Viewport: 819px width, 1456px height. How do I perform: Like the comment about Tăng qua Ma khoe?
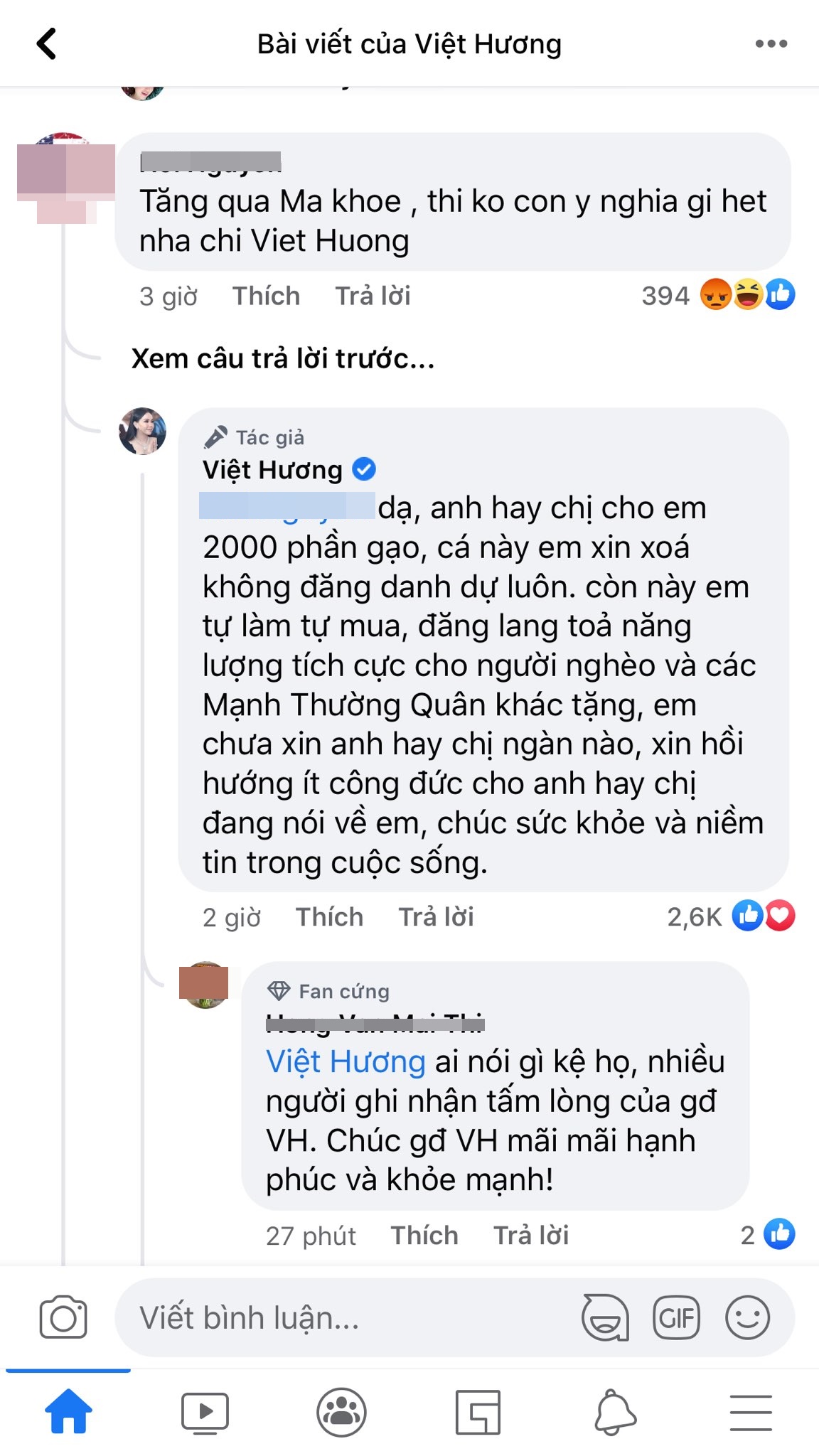[266, 296]
